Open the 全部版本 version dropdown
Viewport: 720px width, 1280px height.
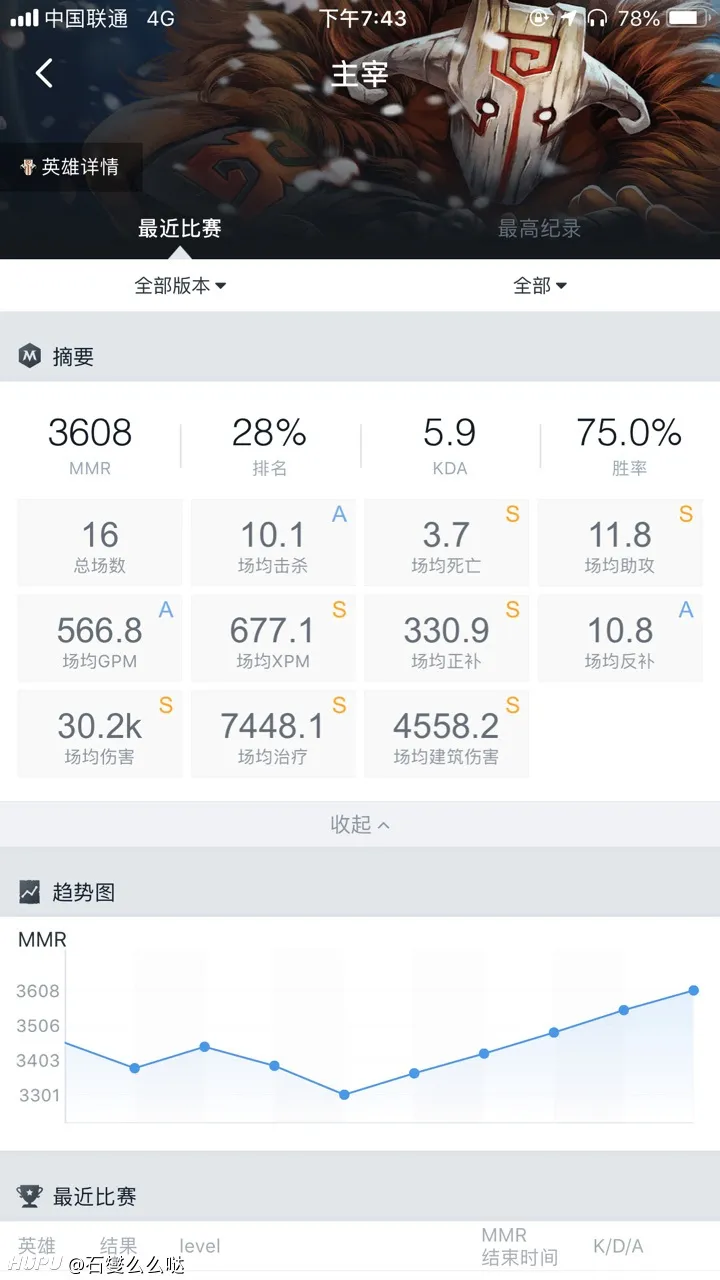click(180, 286)
